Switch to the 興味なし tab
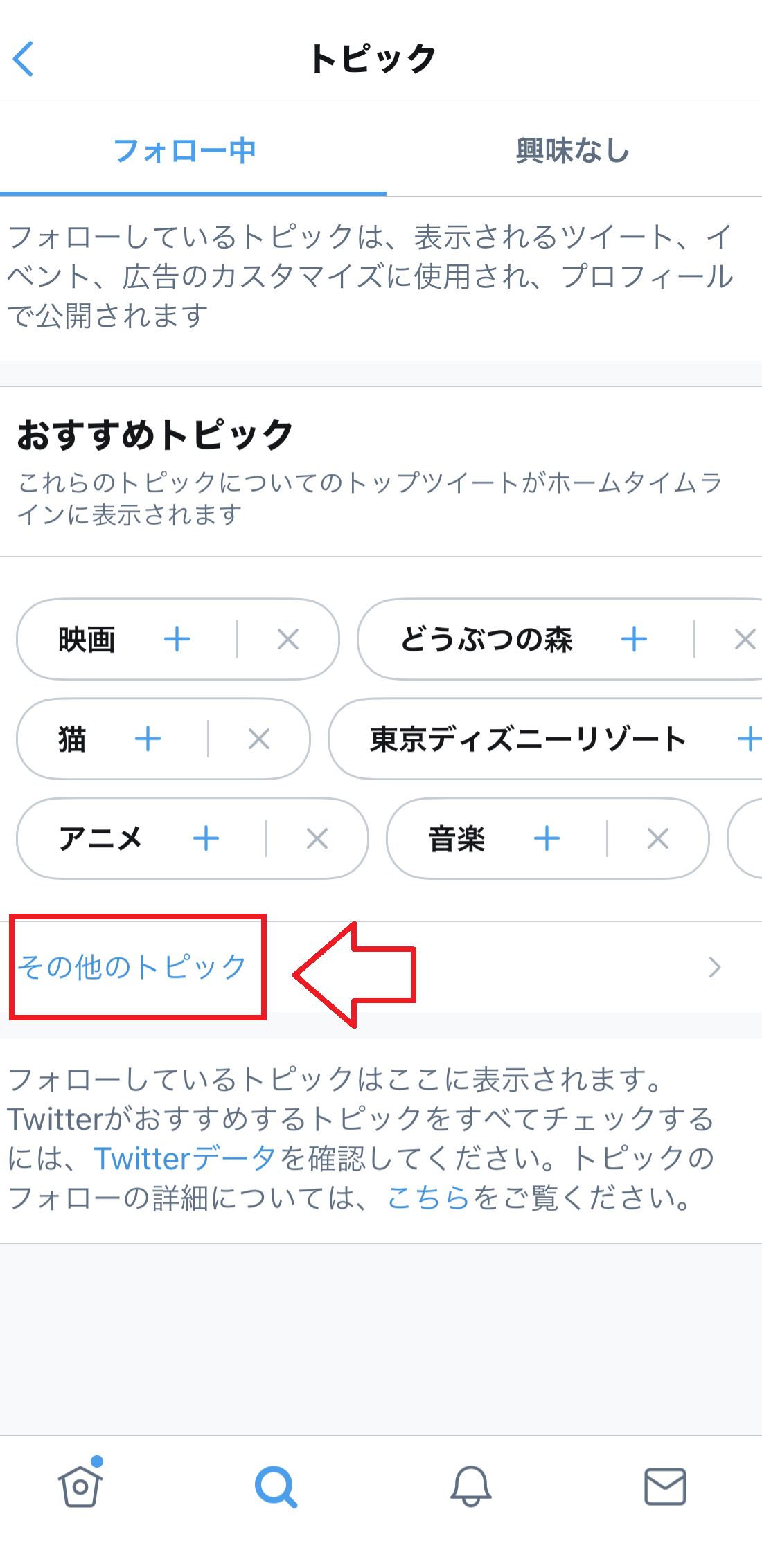Screen dimensions: 762x1568 (x=572, y=151)
